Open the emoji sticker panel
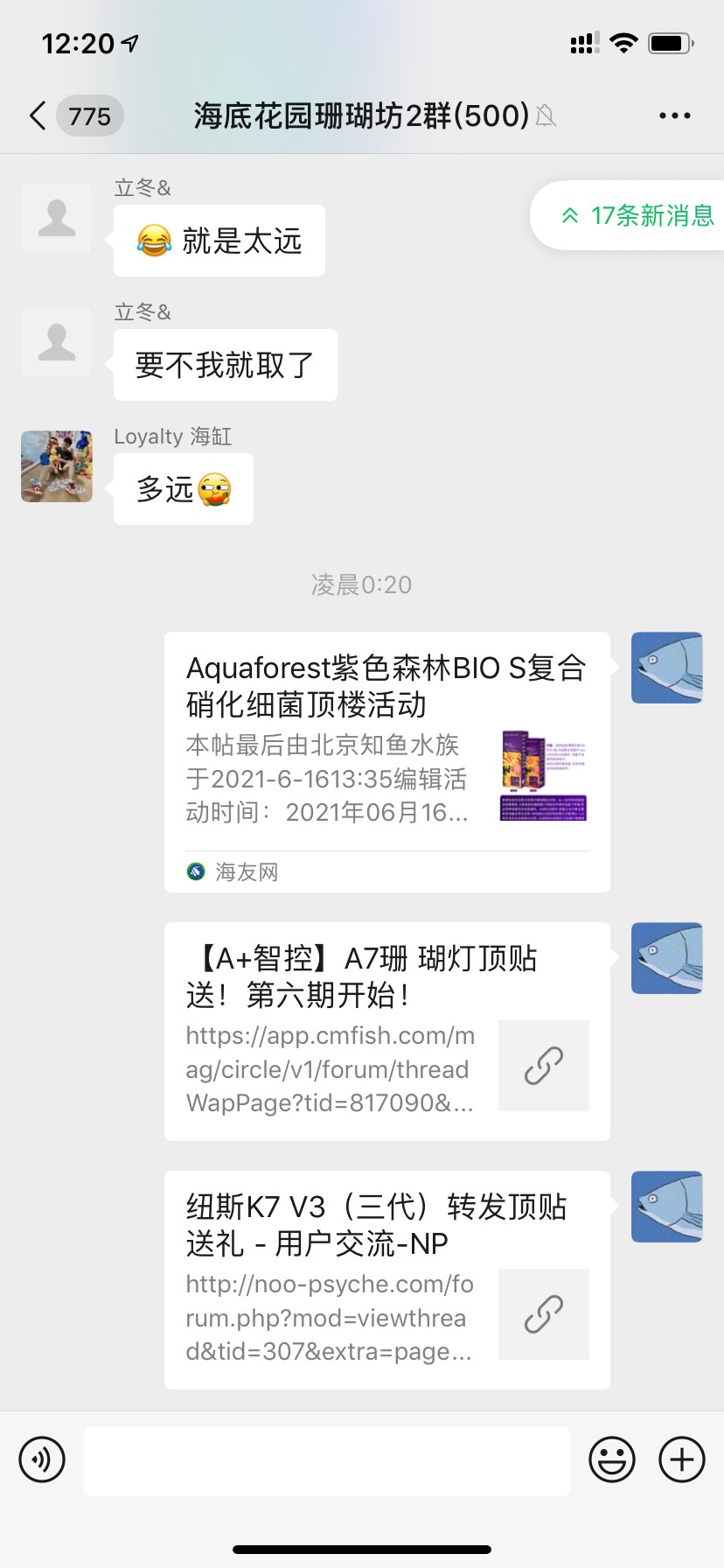Viewport: 724px width, 1568px height. click(612, 1459)
